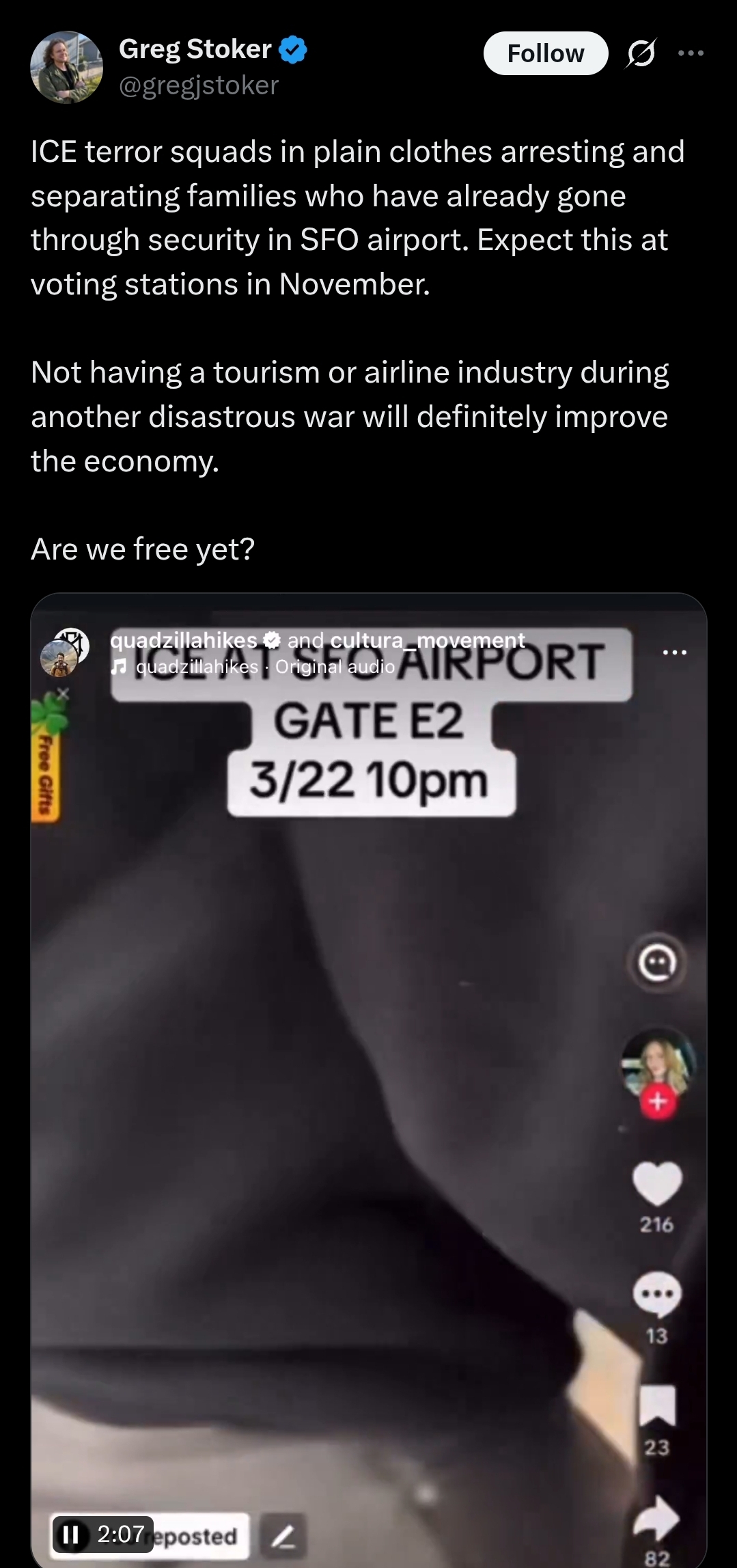737x1568 pixels.
Task: Open the Grok icon next to Follow
Action: tap(641, 53)
